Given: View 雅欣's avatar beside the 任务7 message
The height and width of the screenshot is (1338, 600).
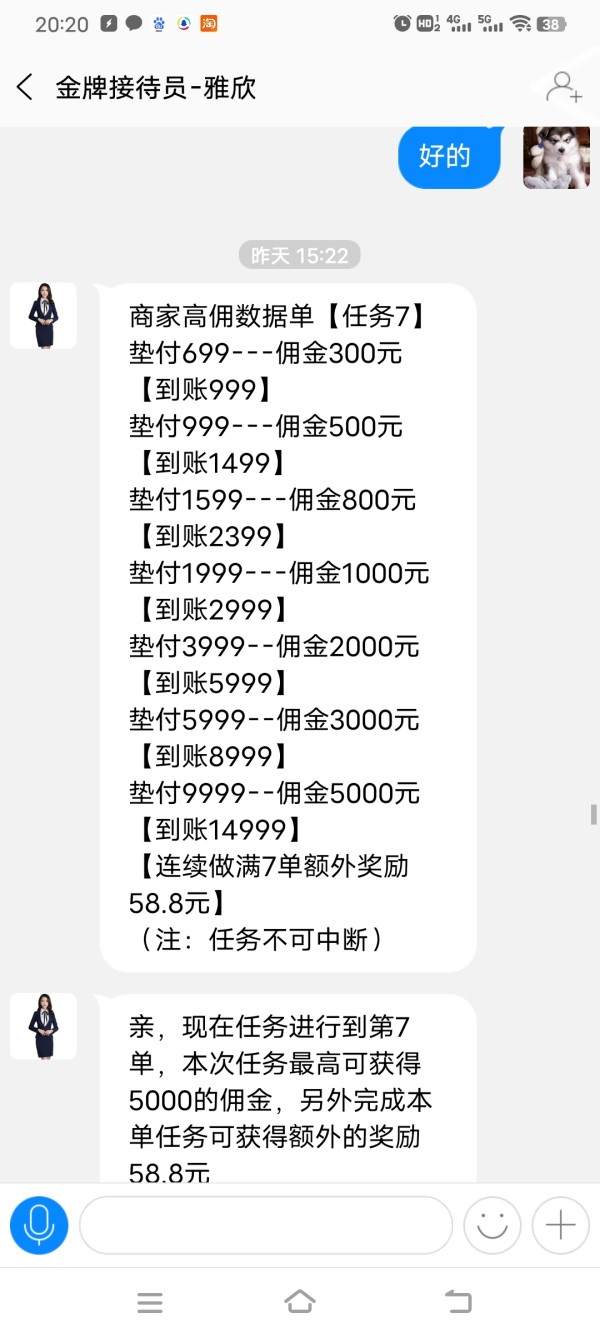Looking at the screenshot, I should pyautogui.click(x=44, y=316).
